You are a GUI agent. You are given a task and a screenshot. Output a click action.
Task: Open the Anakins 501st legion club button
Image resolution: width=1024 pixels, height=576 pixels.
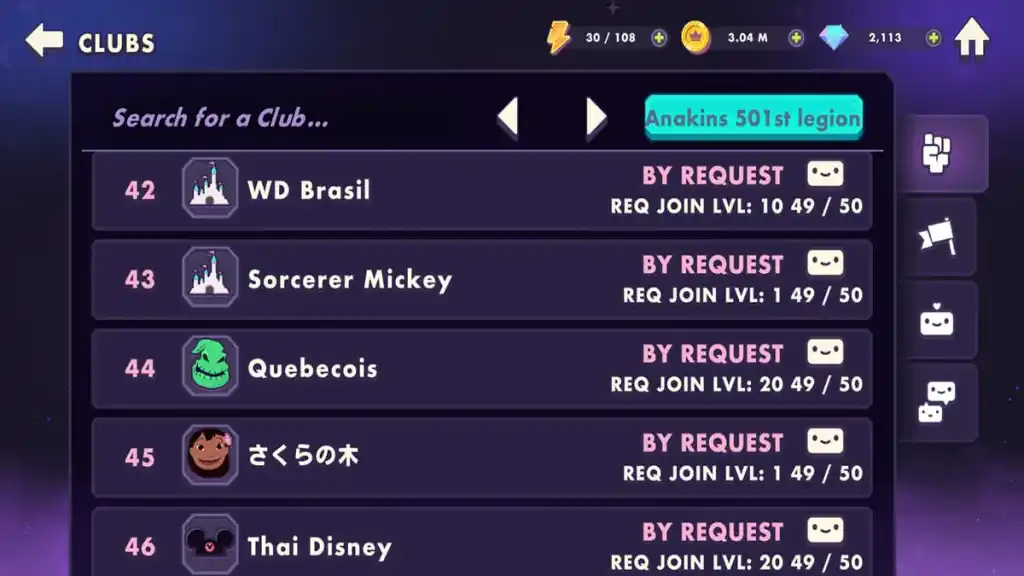(753, 118)
